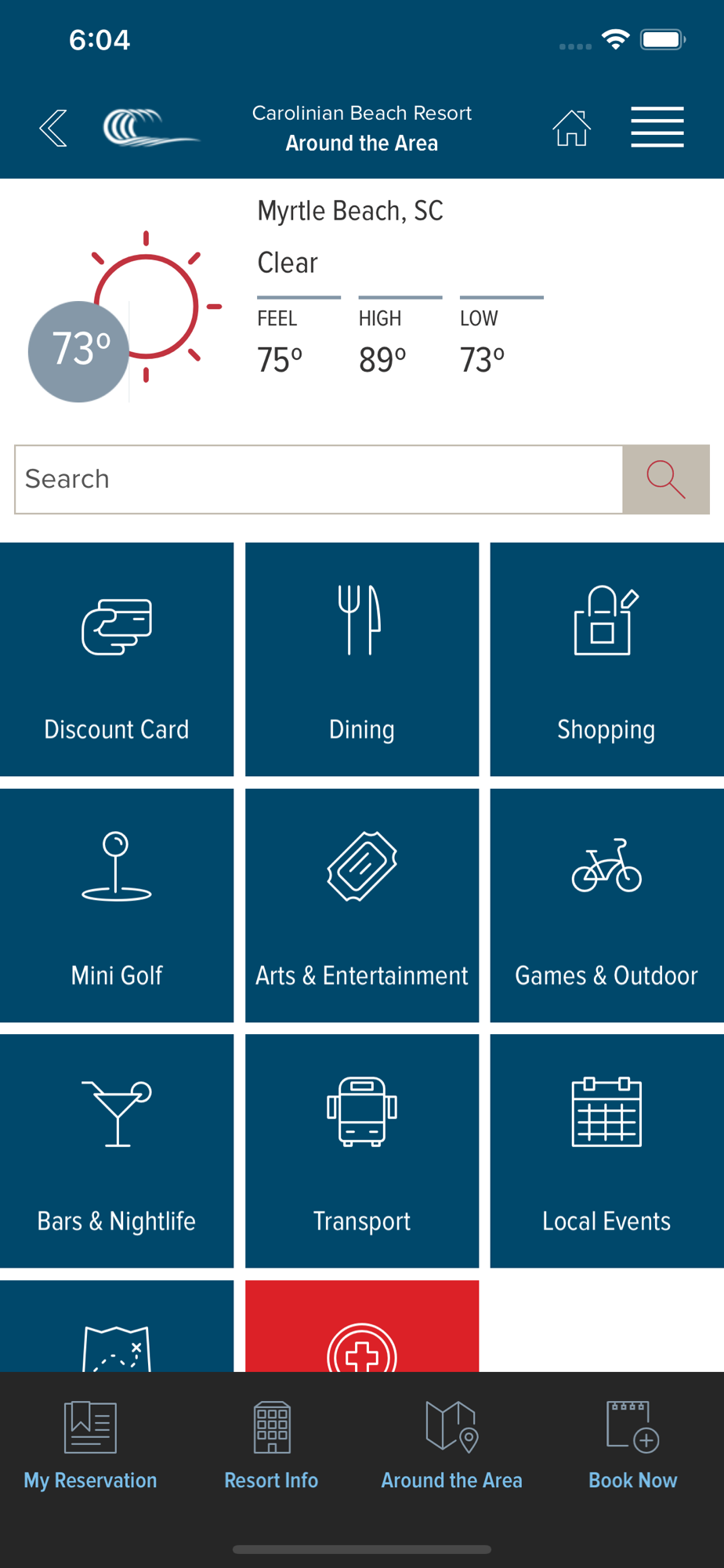The width and height of the screenshot is (724, 1568).
Task: Select the Mini Golf tile
Action: click(117, 906)
